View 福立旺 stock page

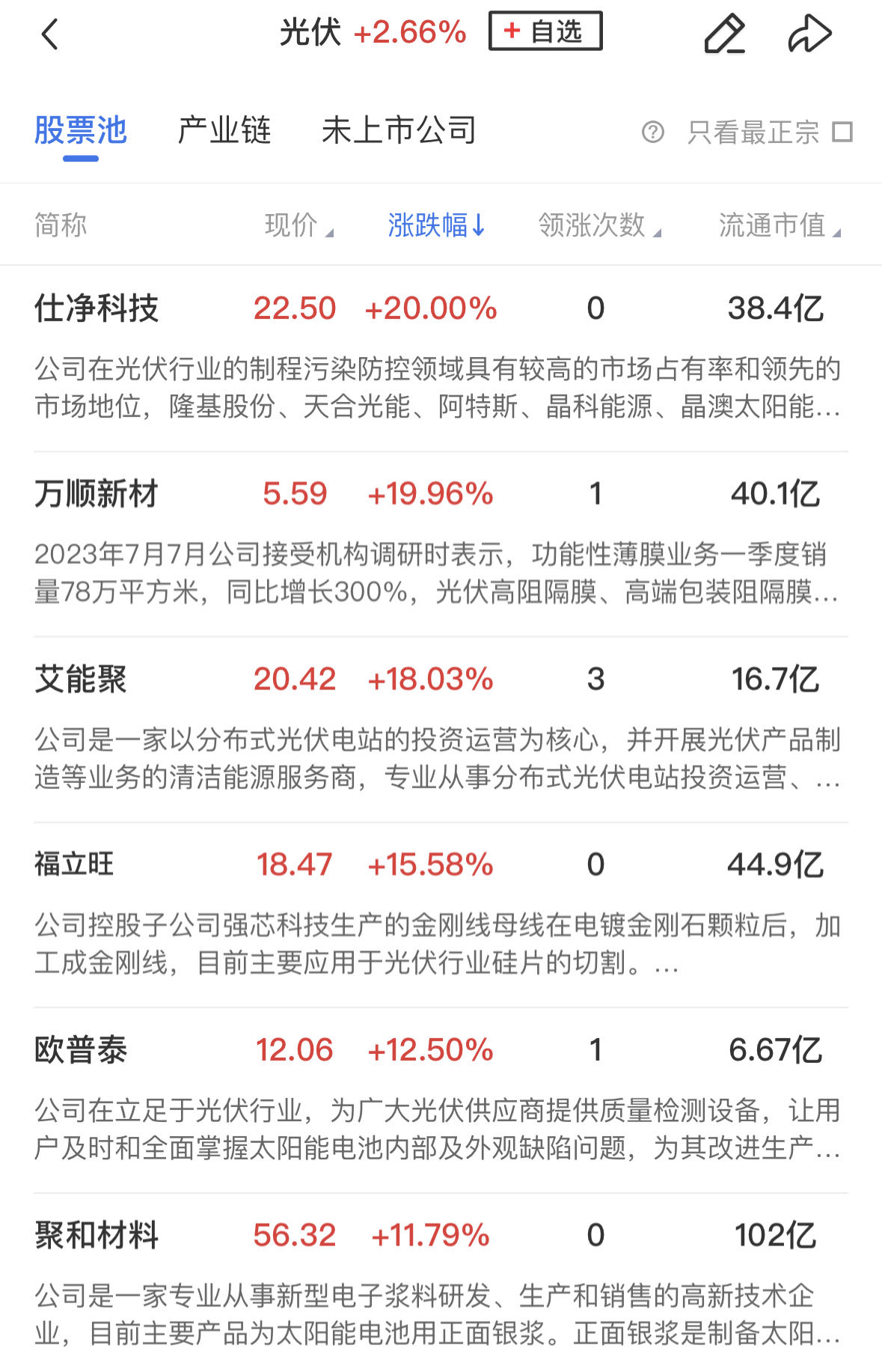point(74,865)
